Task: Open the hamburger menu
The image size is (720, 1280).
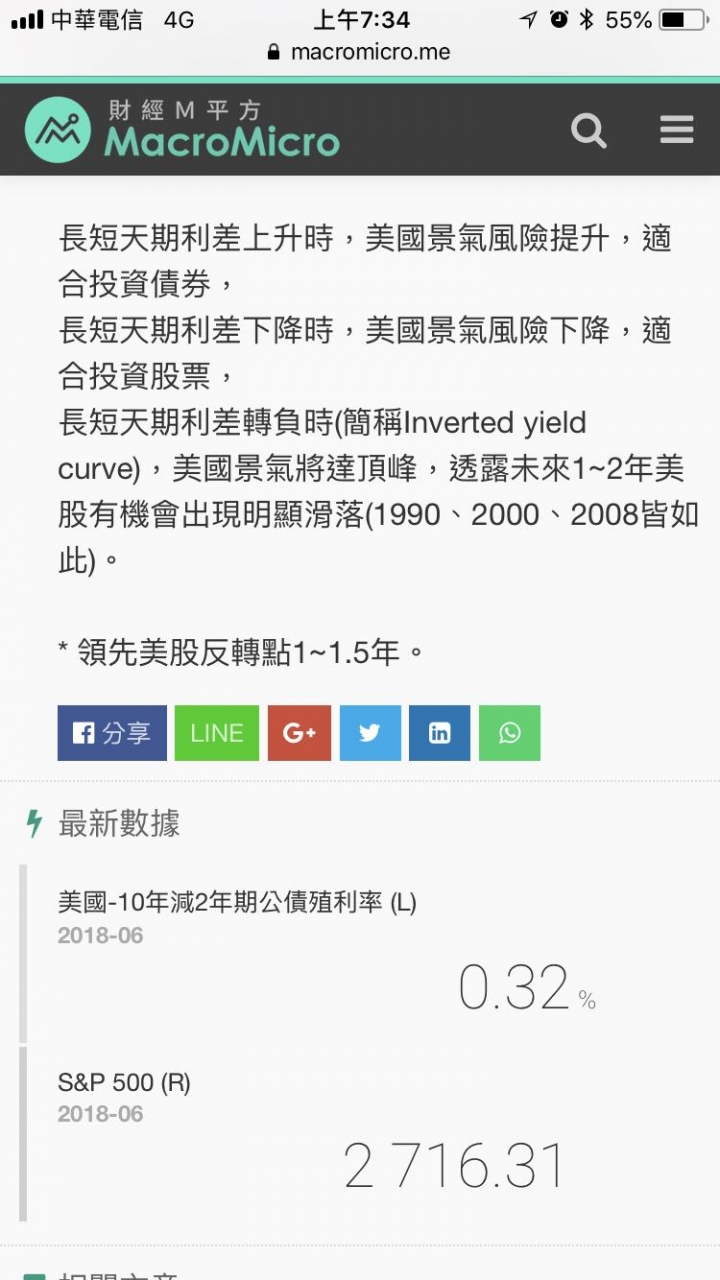Action: click(x=677, y=130)
